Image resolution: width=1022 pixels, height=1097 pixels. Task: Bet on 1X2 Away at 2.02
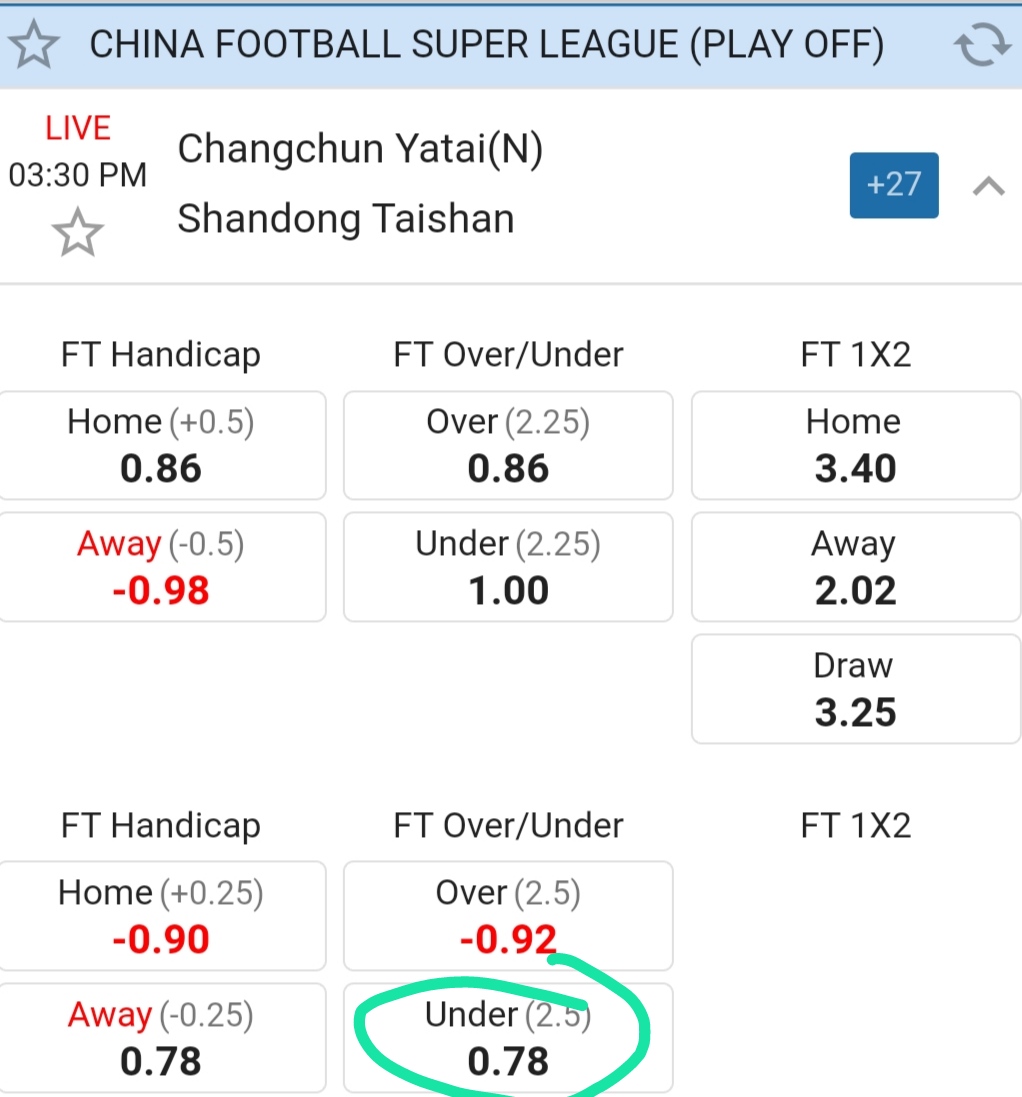pyautogui.click(x=855, y=567)
